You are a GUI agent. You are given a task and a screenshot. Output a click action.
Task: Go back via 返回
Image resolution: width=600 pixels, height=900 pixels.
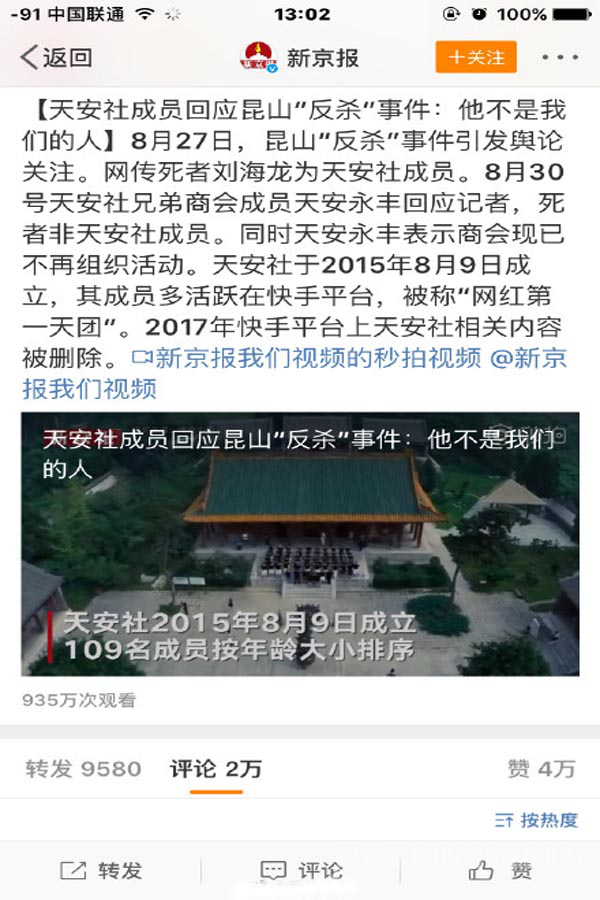pos(57,57)
